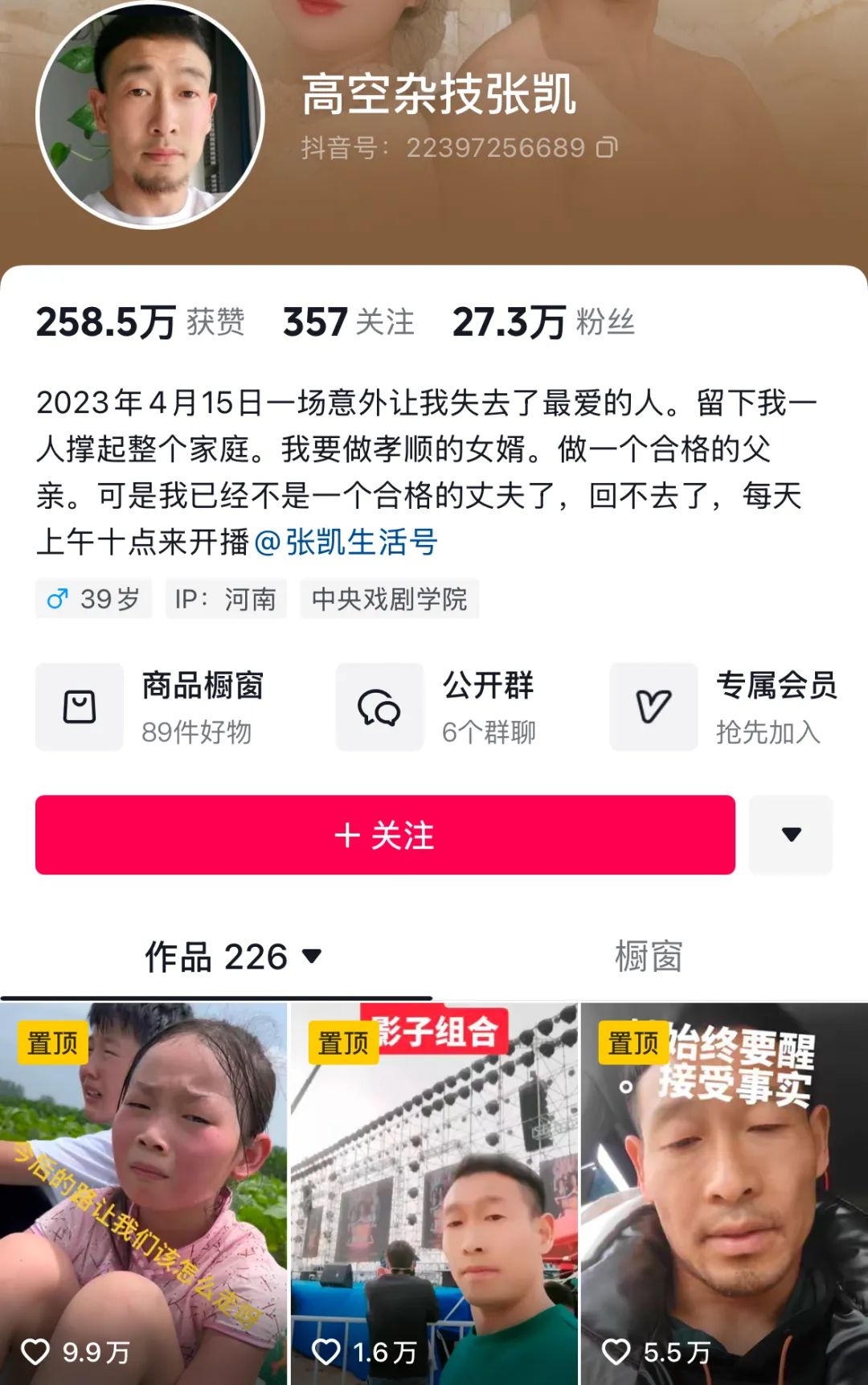Follow this account with the 关注 button
This screenshot has width=868, height=1385.
coord(385,835)
